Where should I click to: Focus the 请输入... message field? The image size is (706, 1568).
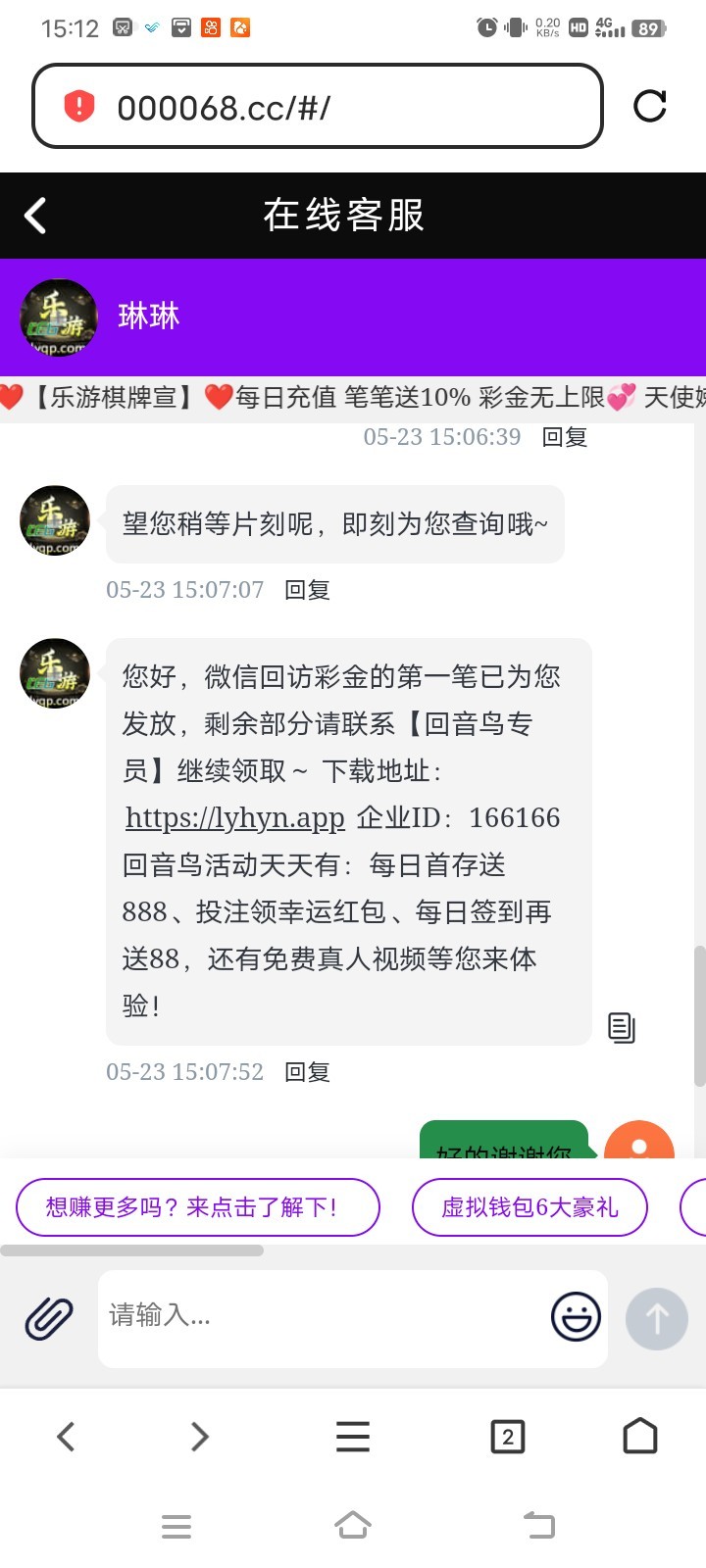click(x=324, y=1316)
